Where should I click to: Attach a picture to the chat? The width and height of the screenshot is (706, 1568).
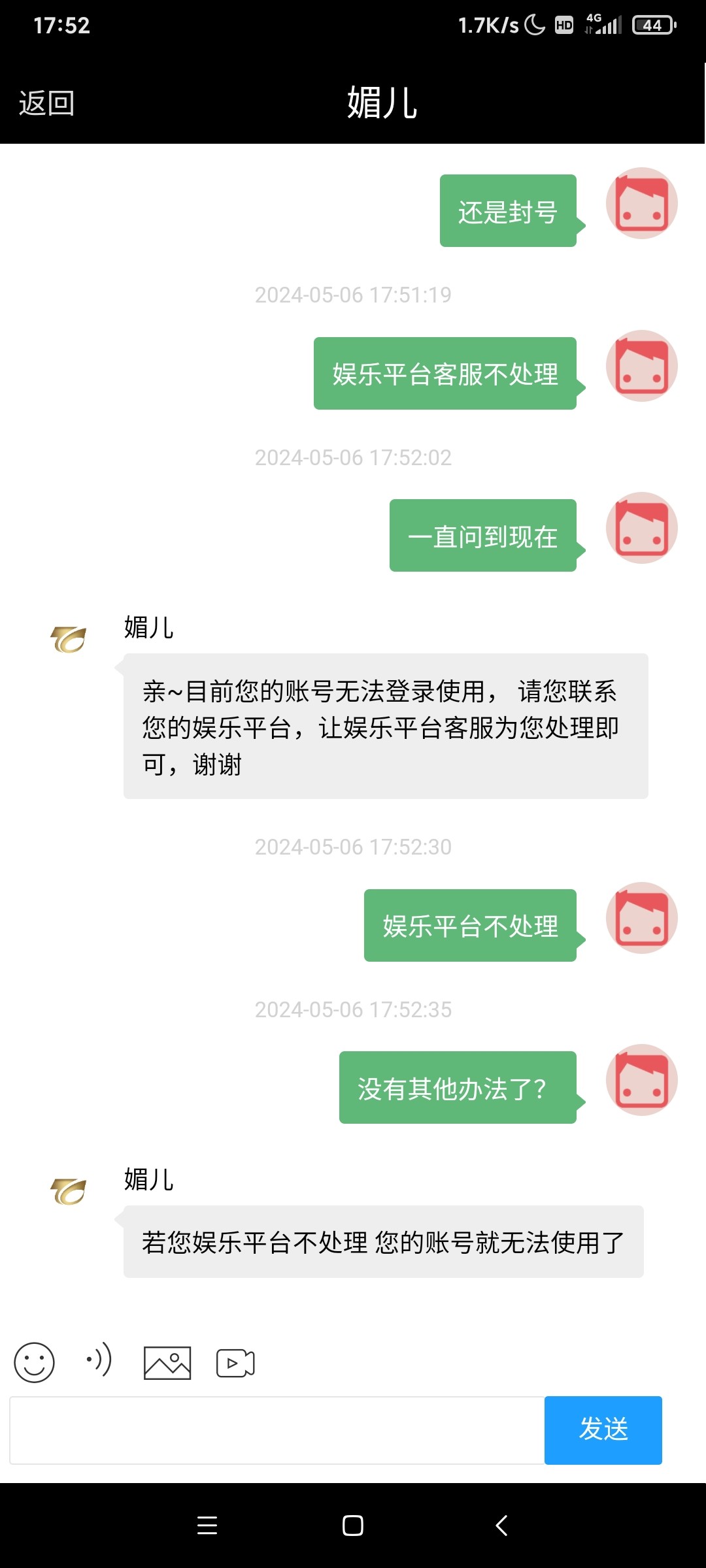coord(167,1363)
